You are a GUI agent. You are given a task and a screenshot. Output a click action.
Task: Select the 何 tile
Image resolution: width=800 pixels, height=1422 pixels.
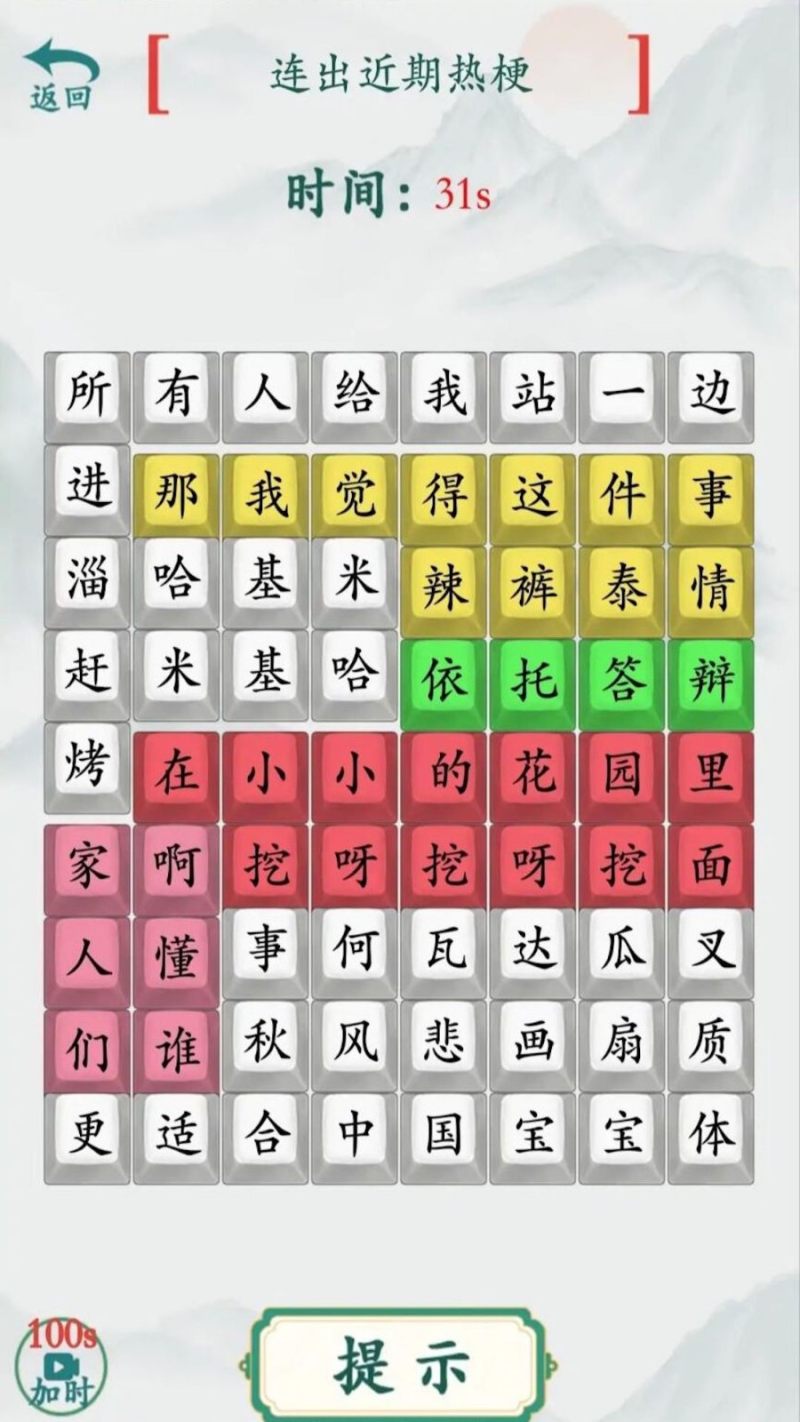tap(354, 949)
